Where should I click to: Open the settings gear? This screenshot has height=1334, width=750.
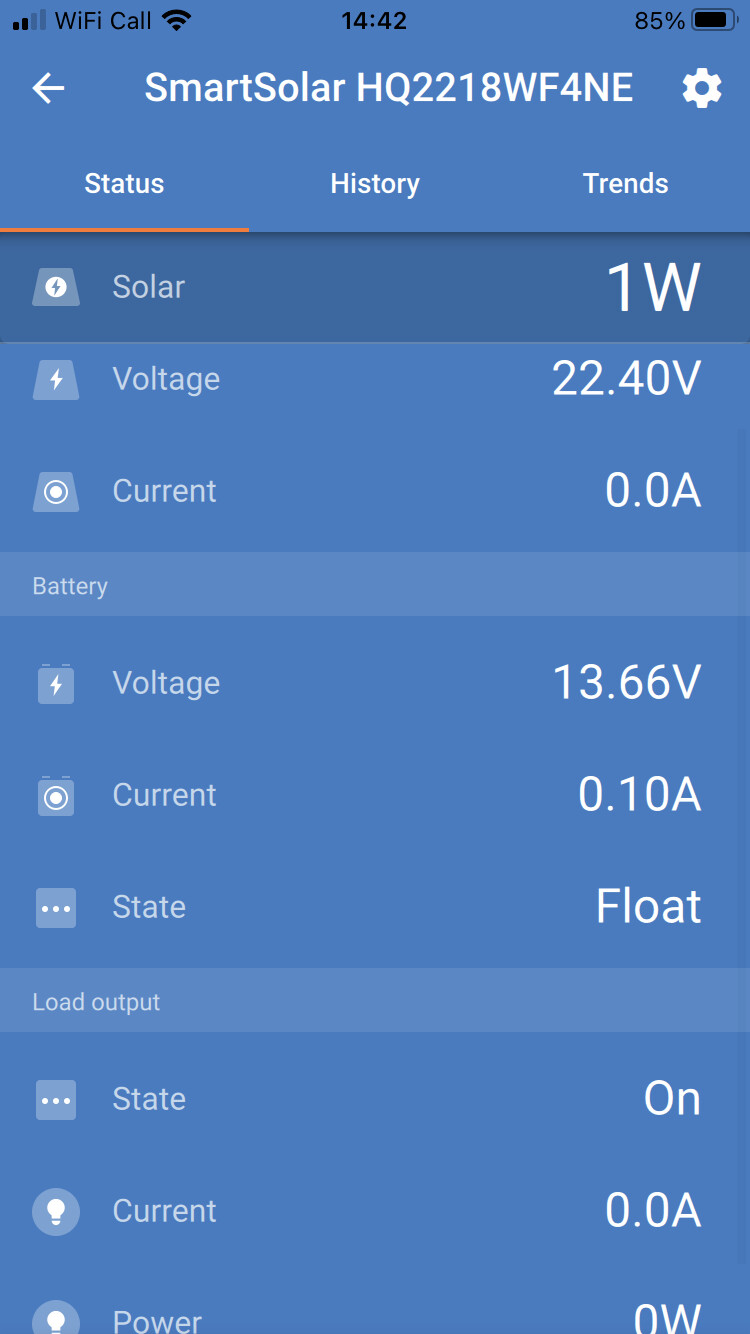point(702,89)
